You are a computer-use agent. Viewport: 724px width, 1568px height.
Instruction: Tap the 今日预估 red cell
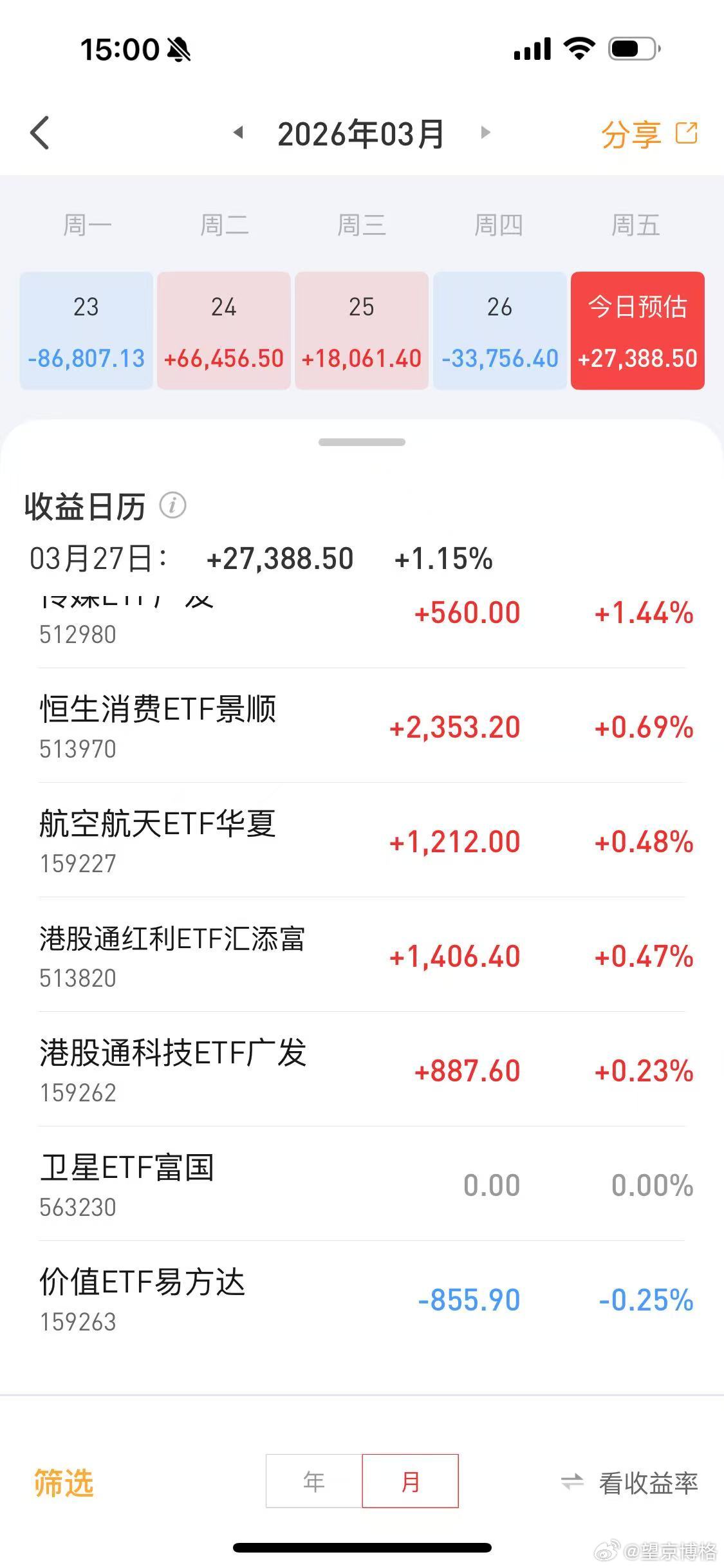point(636,330)
